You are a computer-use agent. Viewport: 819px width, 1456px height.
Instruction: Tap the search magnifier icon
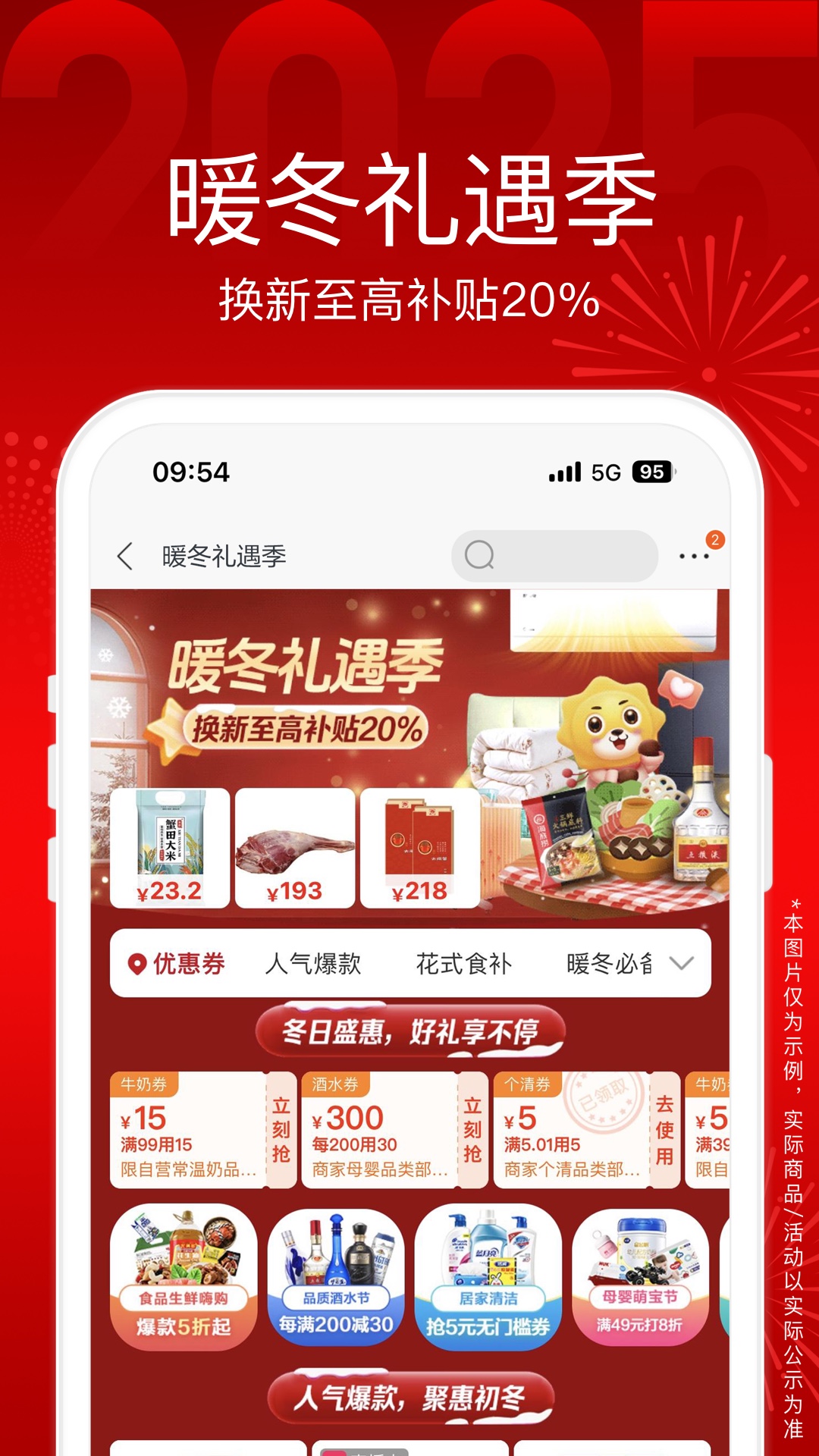(x=477, y=556)
